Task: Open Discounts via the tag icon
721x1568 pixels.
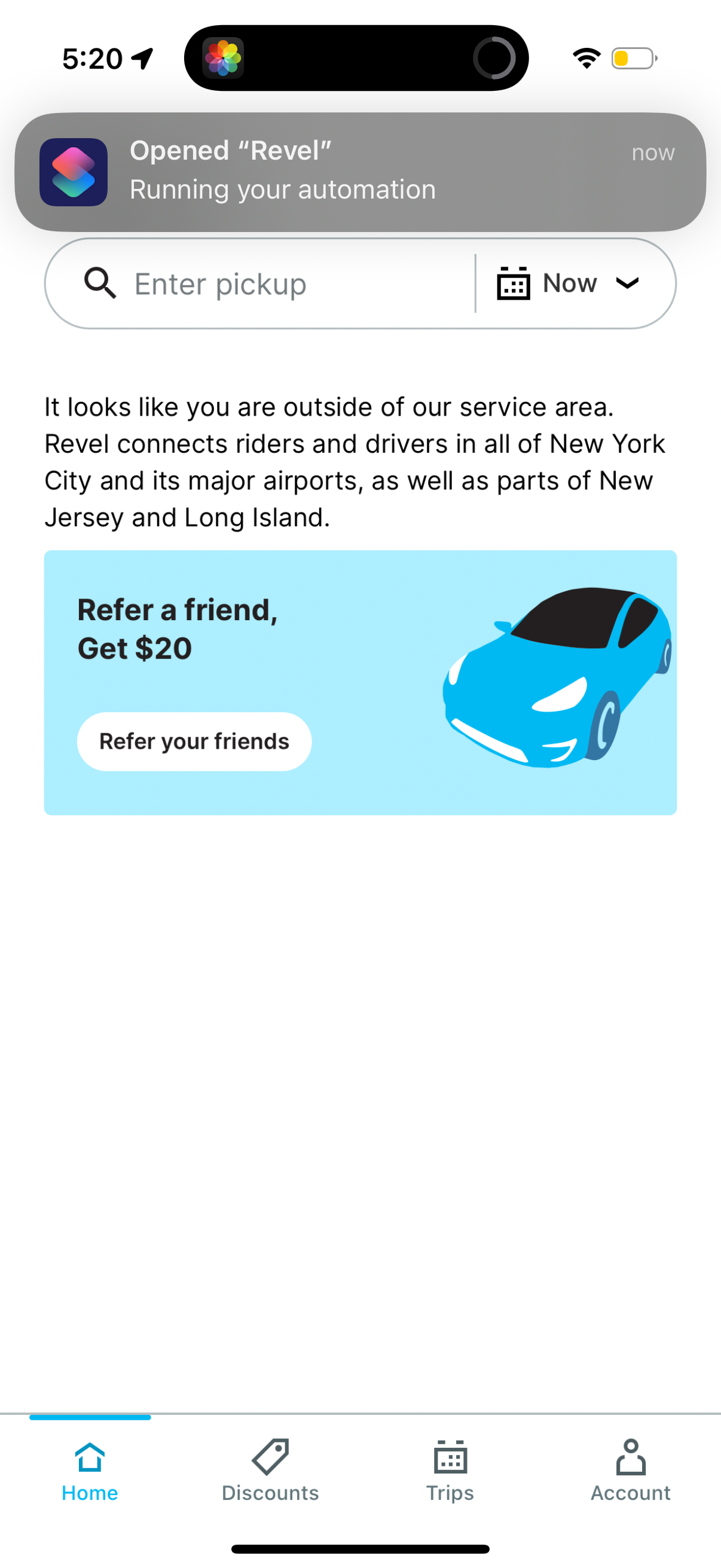Action: pos(270,1456)
